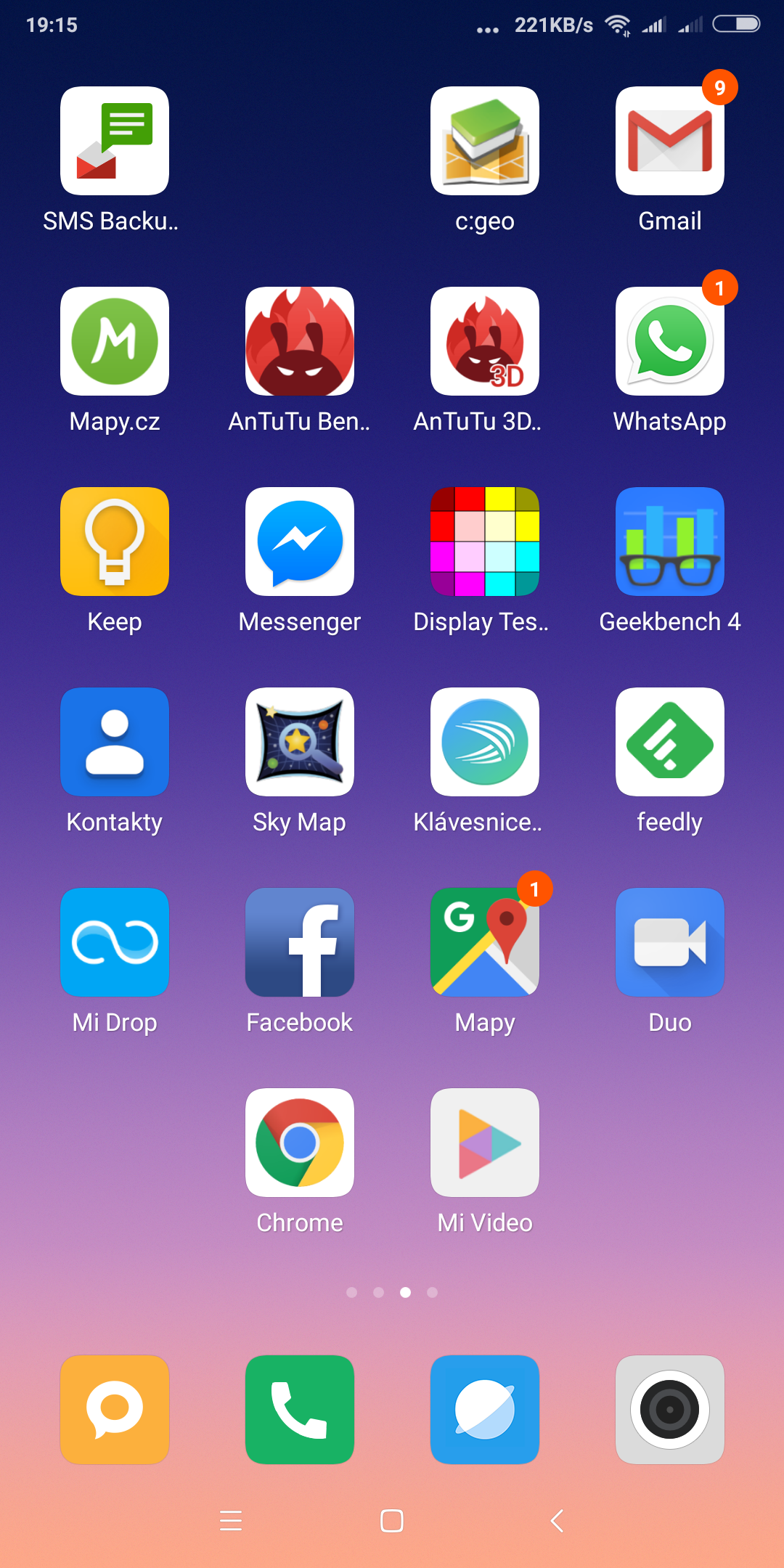Launch c:geo app
784x1568 pixels.
tap(484, 141)
